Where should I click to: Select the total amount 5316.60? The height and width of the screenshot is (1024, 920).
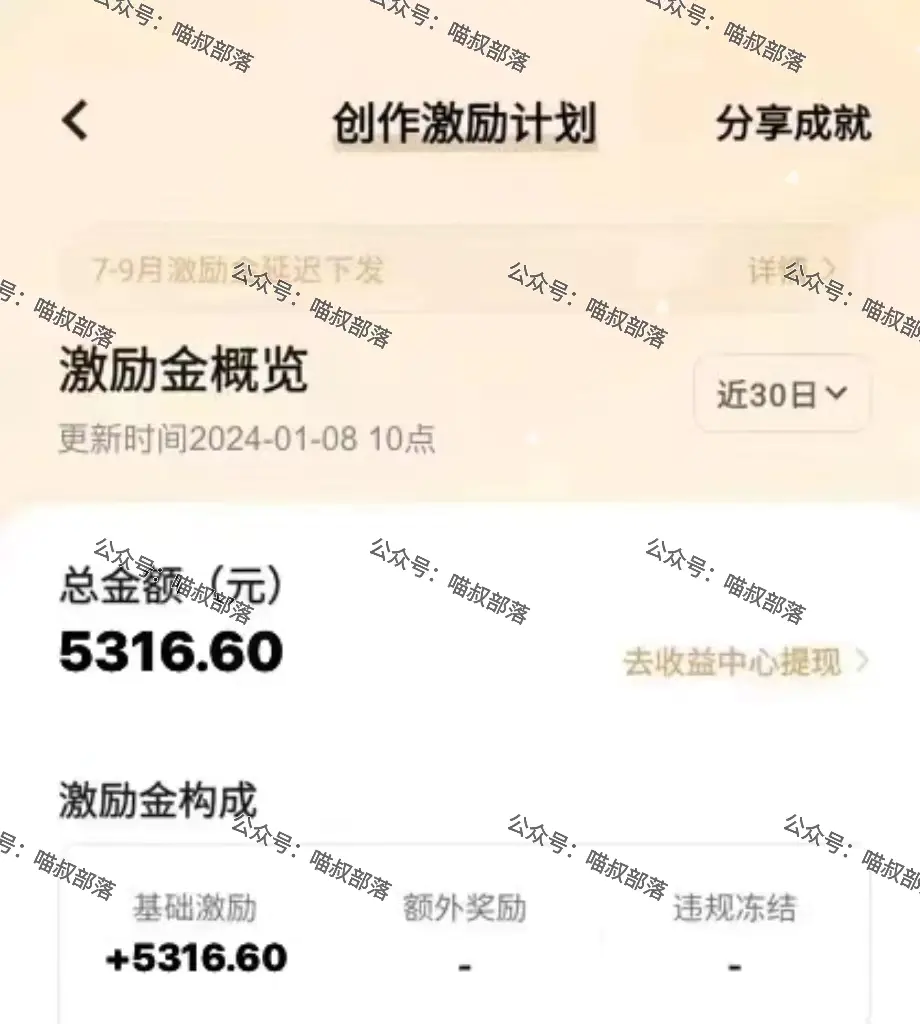[x=169, y=651]
